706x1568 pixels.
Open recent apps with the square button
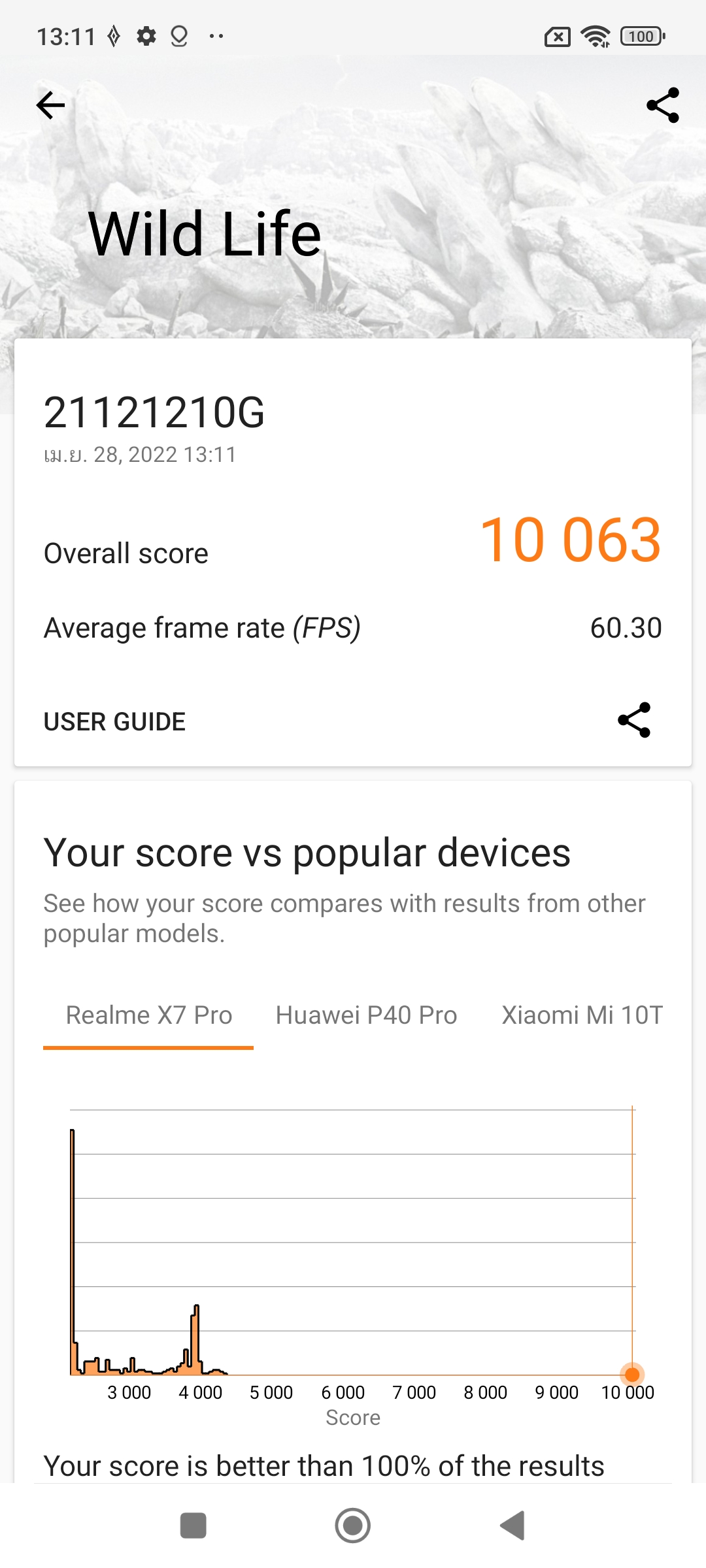click(x=193, y=1526)
